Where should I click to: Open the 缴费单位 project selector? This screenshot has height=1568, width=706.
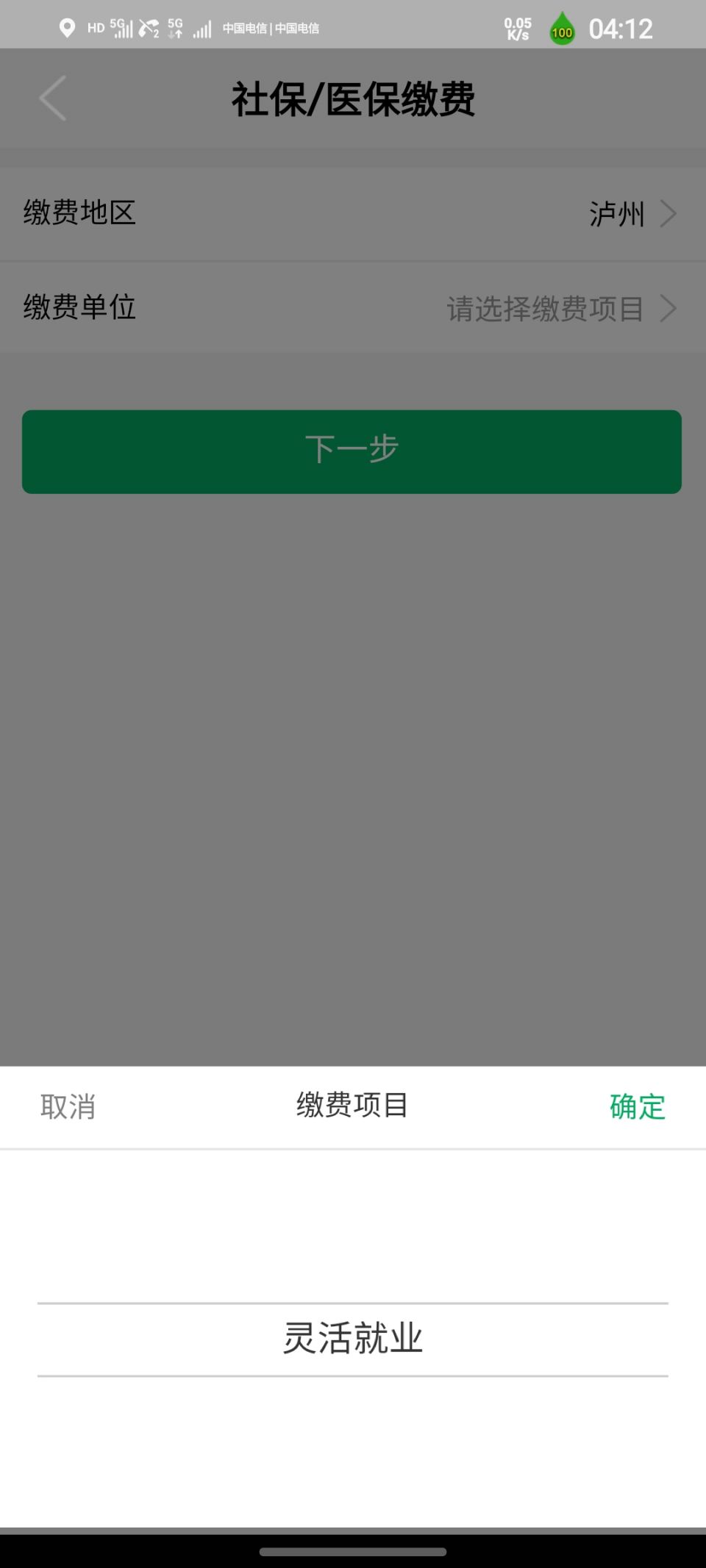coord(353,308)
